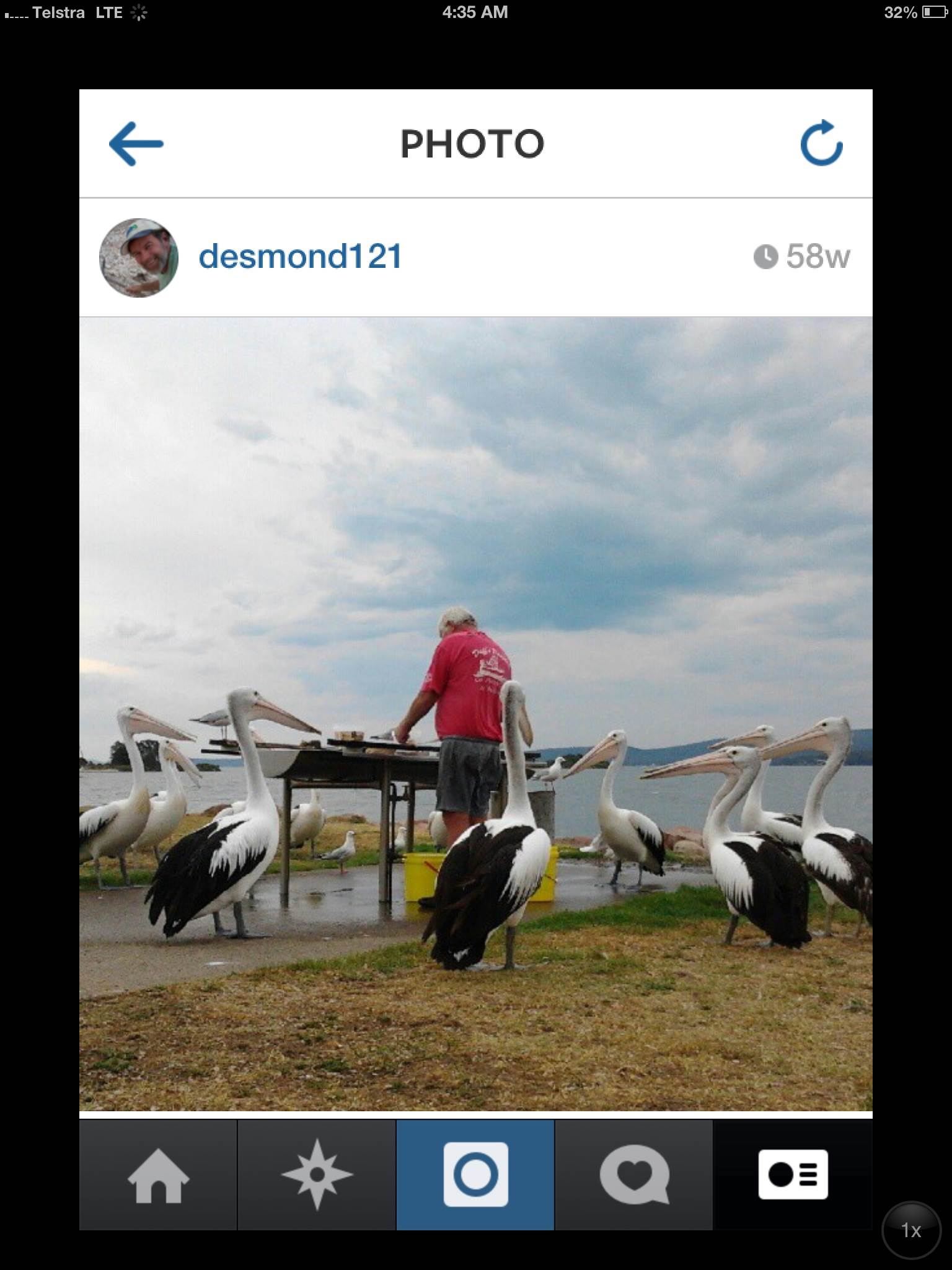Toggle the 1x zoom scale button
Image resolution: width=952 pixels, height=1270 pixels.
pyautogui.click(x=910, y=1230)
